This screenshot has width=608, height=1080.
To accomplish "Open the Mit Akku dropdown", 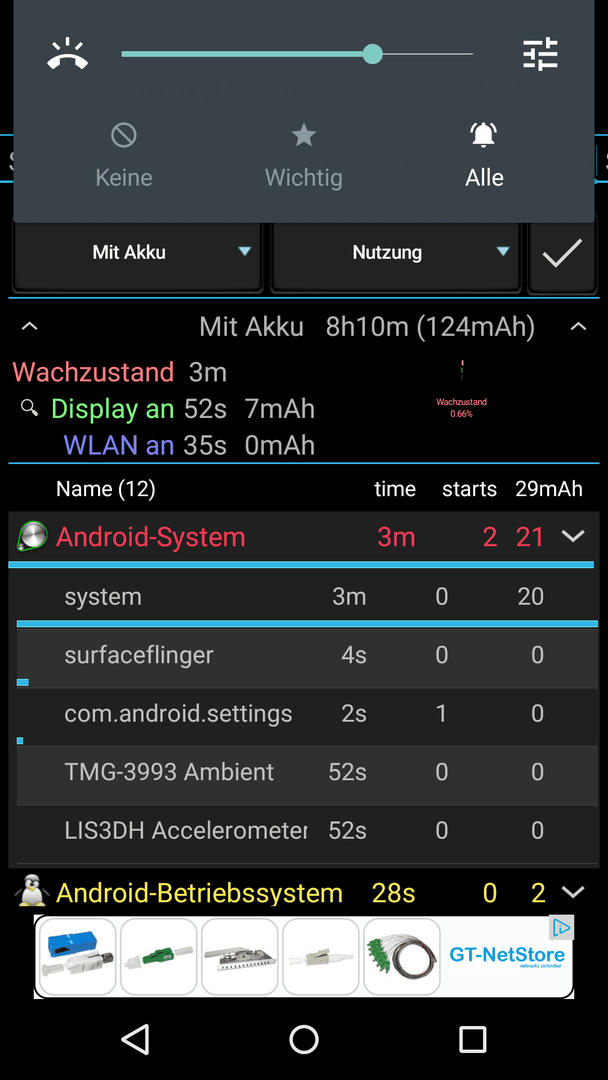I will click(136, 253).
